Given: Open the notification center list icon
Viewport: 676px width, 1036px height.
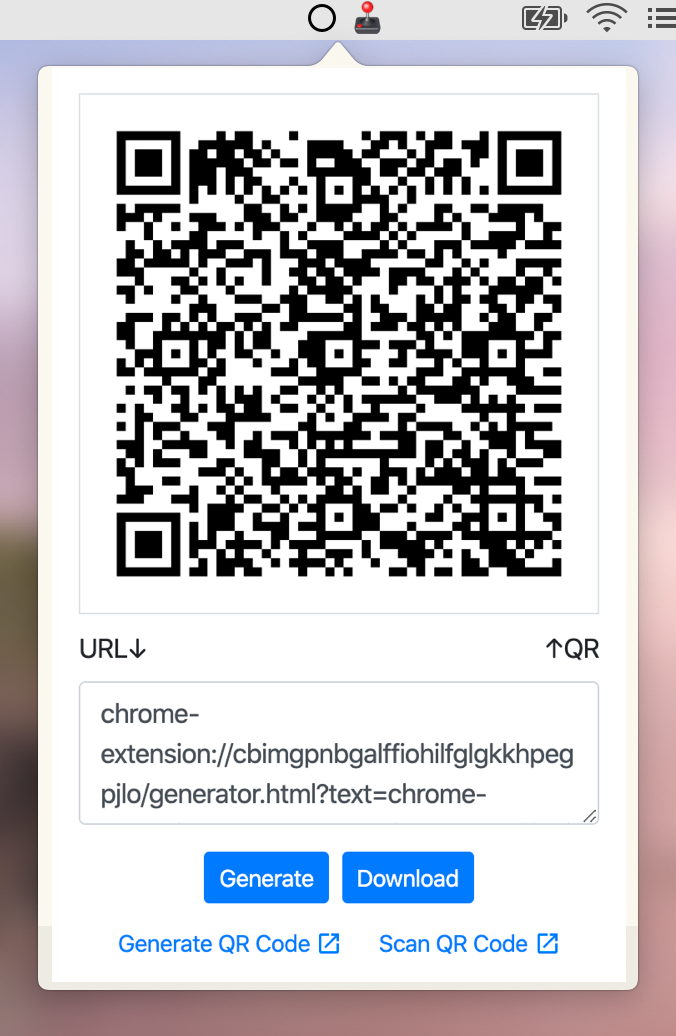Looking at the screenshot, I should (x=661, y=17).
